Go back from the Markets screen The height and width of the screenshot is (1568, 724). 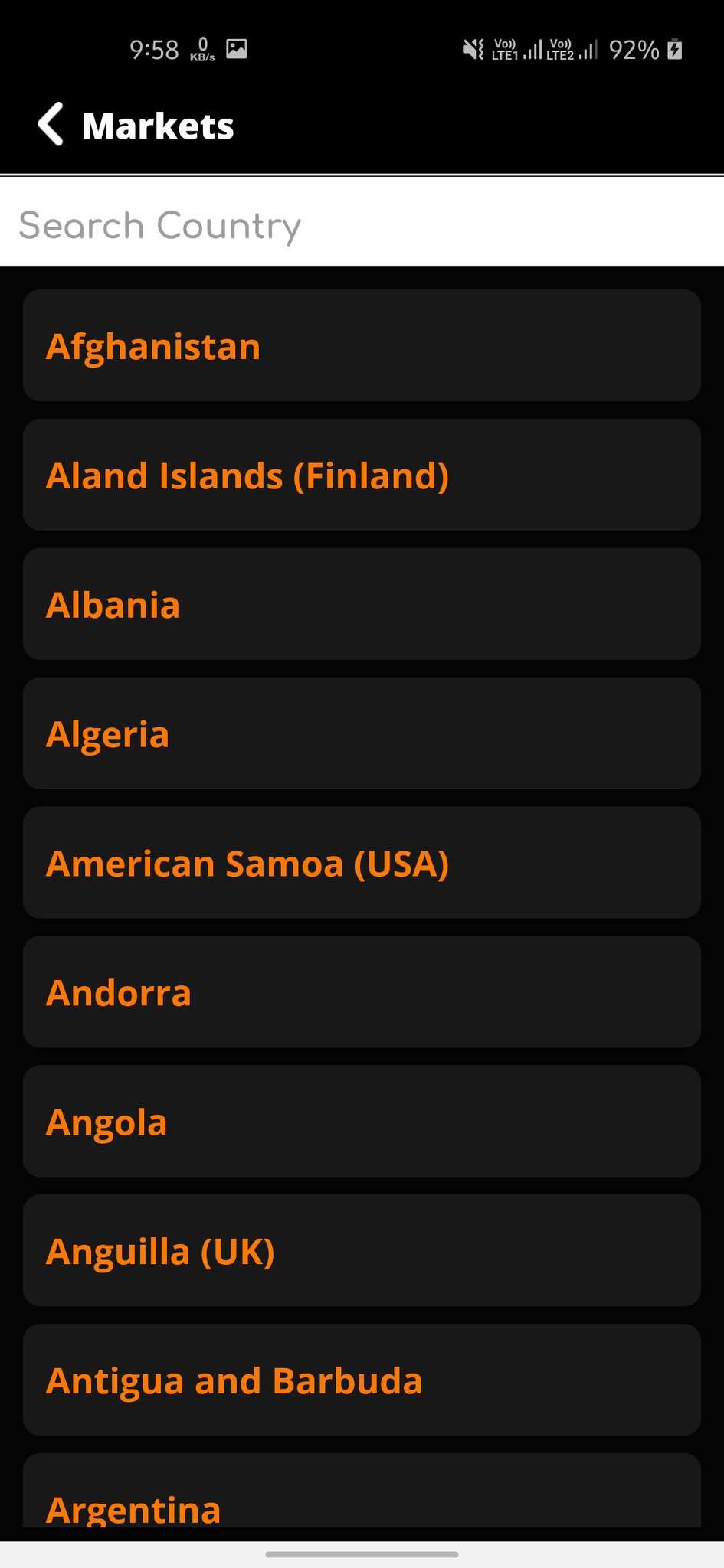(51, 124)
